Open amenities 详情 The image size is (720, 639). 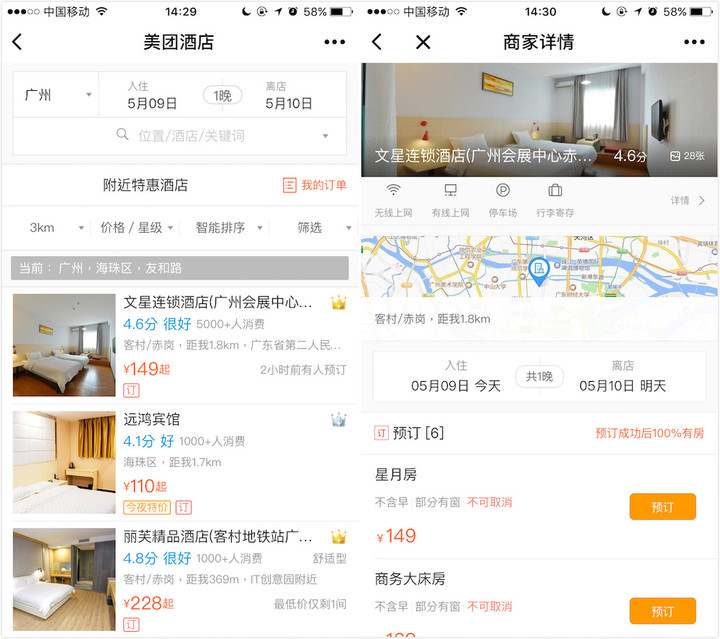(687, 200)
